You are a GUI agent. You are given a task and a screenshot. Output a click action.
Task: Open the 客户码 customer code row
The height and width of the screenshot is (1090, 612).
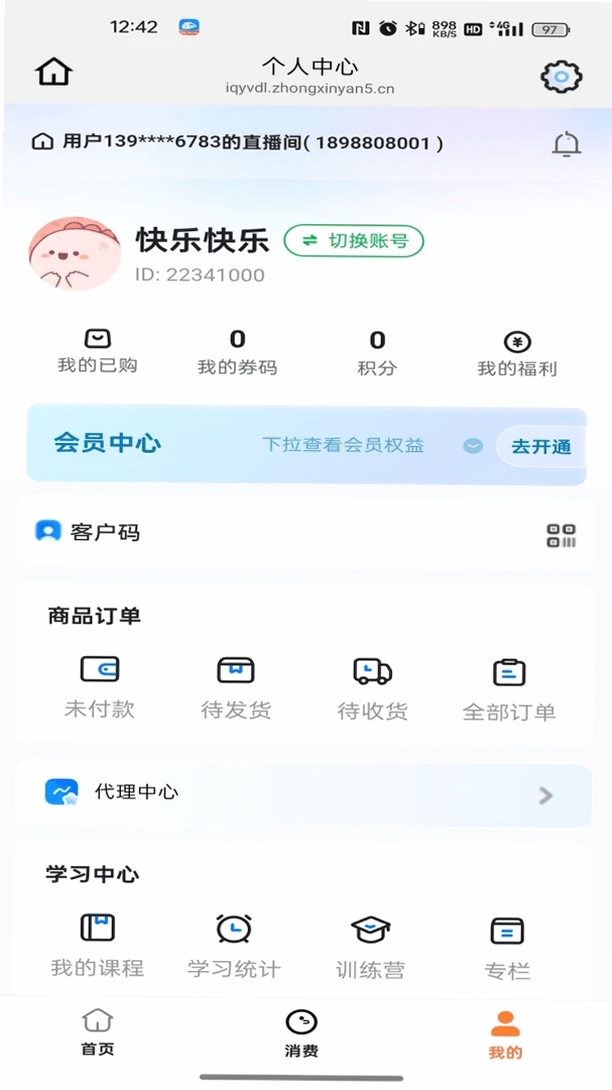pyautogui.click(x=305, y=534)
